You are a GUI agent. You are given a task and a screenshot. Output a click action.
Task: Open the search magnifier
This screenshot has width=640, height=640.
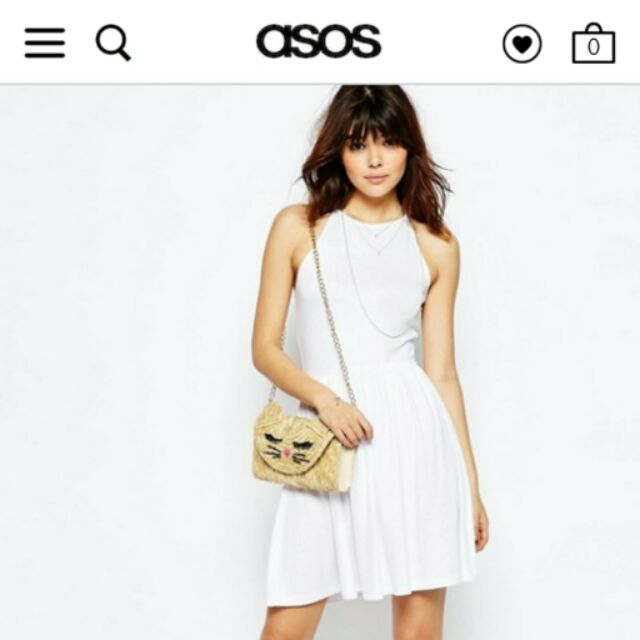(113, 43)
